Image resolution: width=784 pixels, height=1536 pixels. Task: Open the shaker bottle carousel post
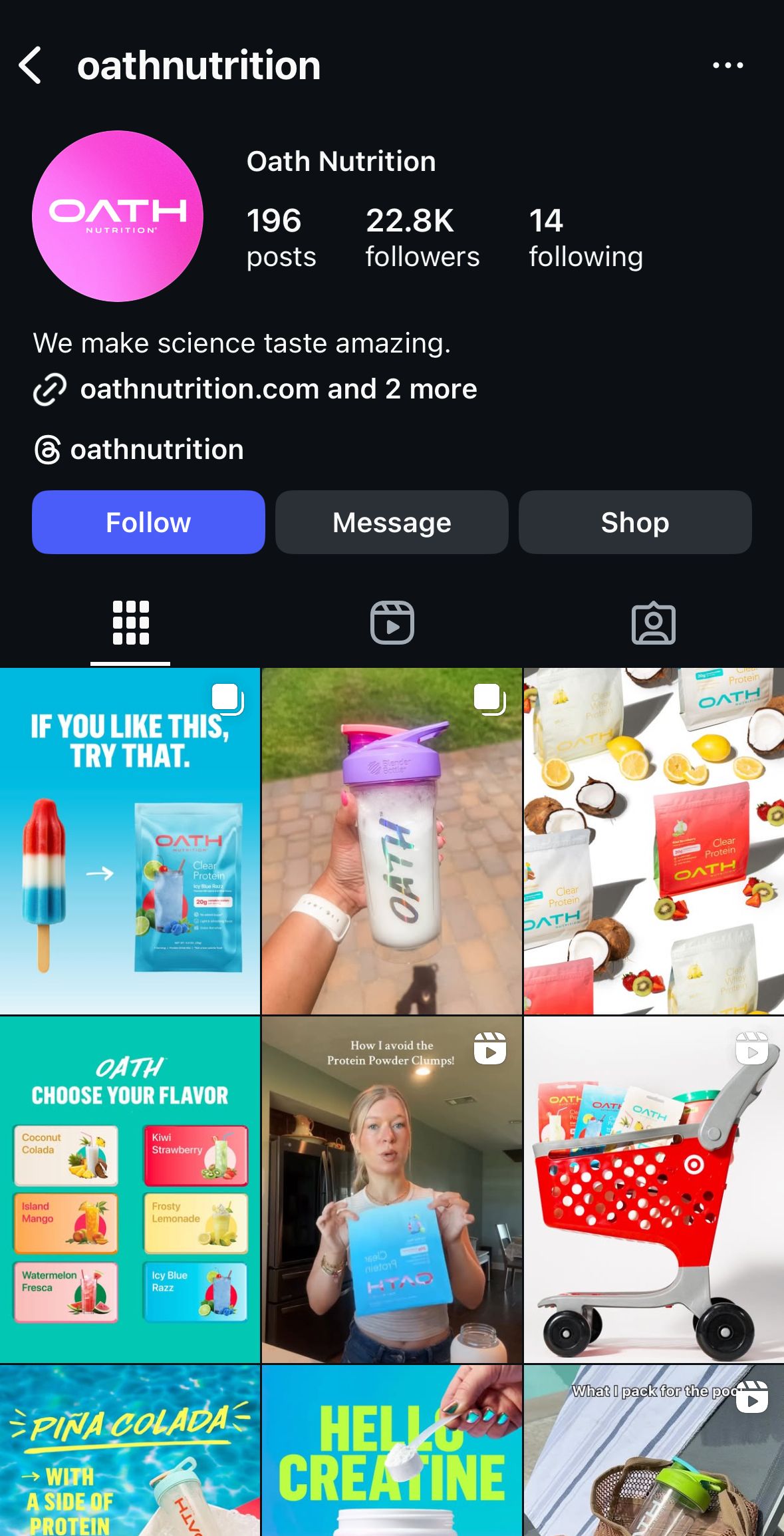point(392,841)
